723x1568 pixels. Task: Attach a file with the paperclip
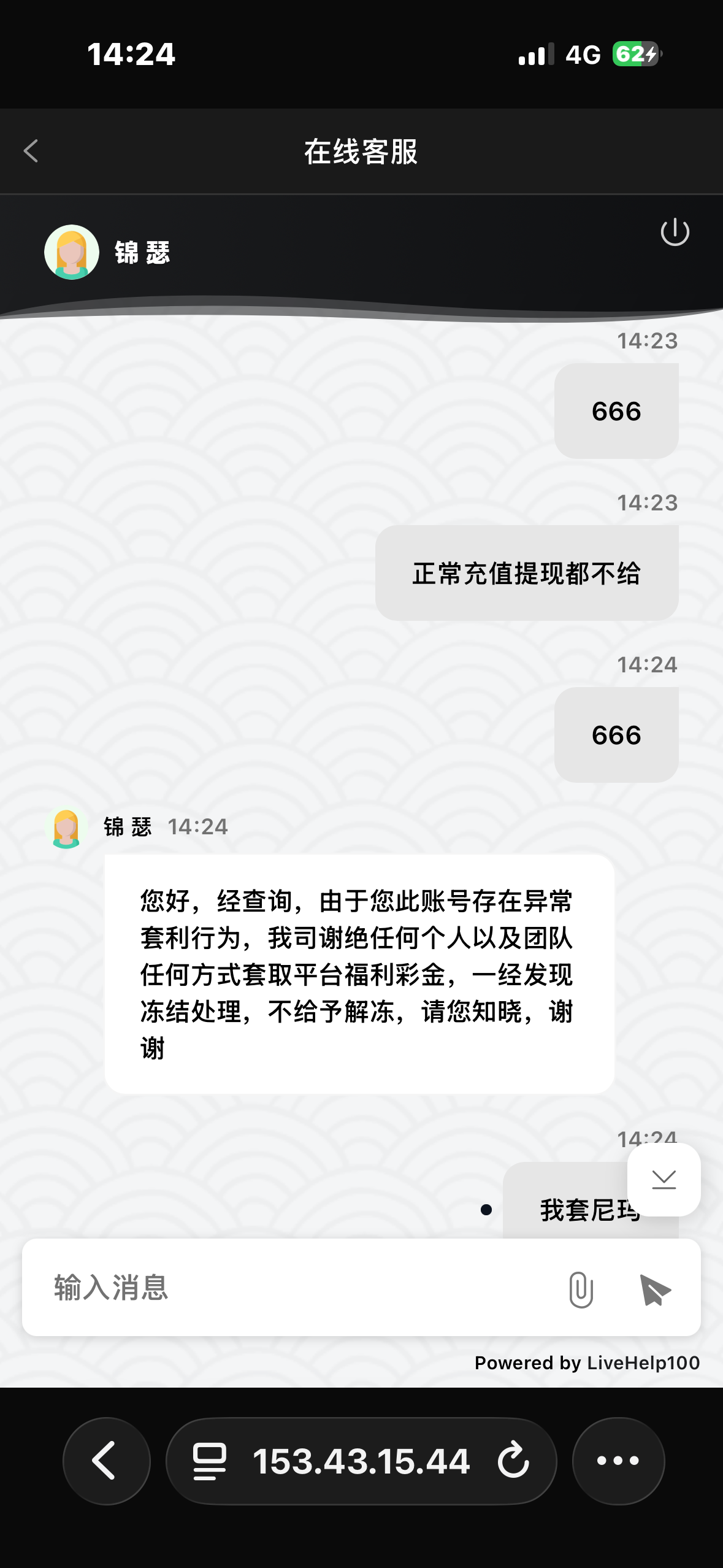[581, 1289]
